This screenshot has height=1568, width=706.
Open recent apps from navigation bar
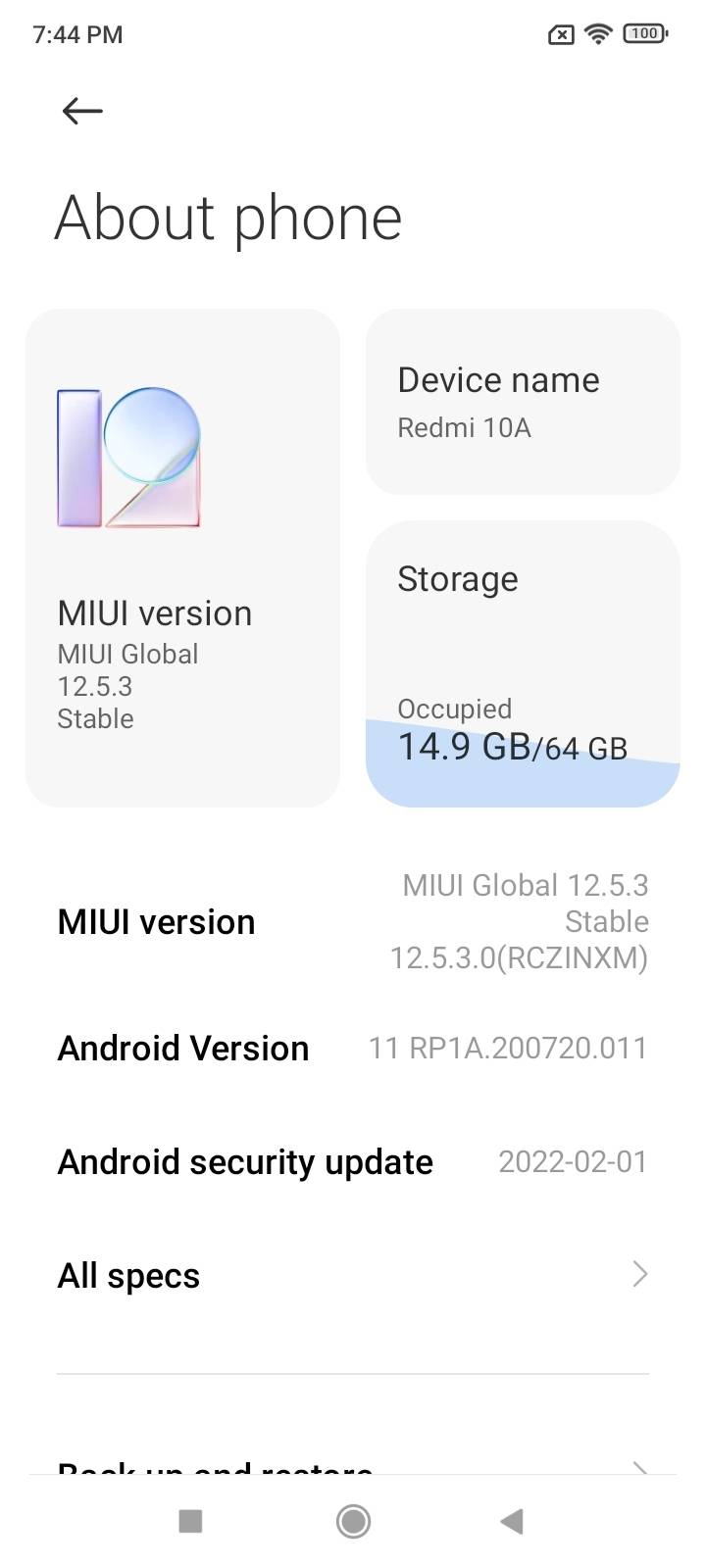point(190,1521)
